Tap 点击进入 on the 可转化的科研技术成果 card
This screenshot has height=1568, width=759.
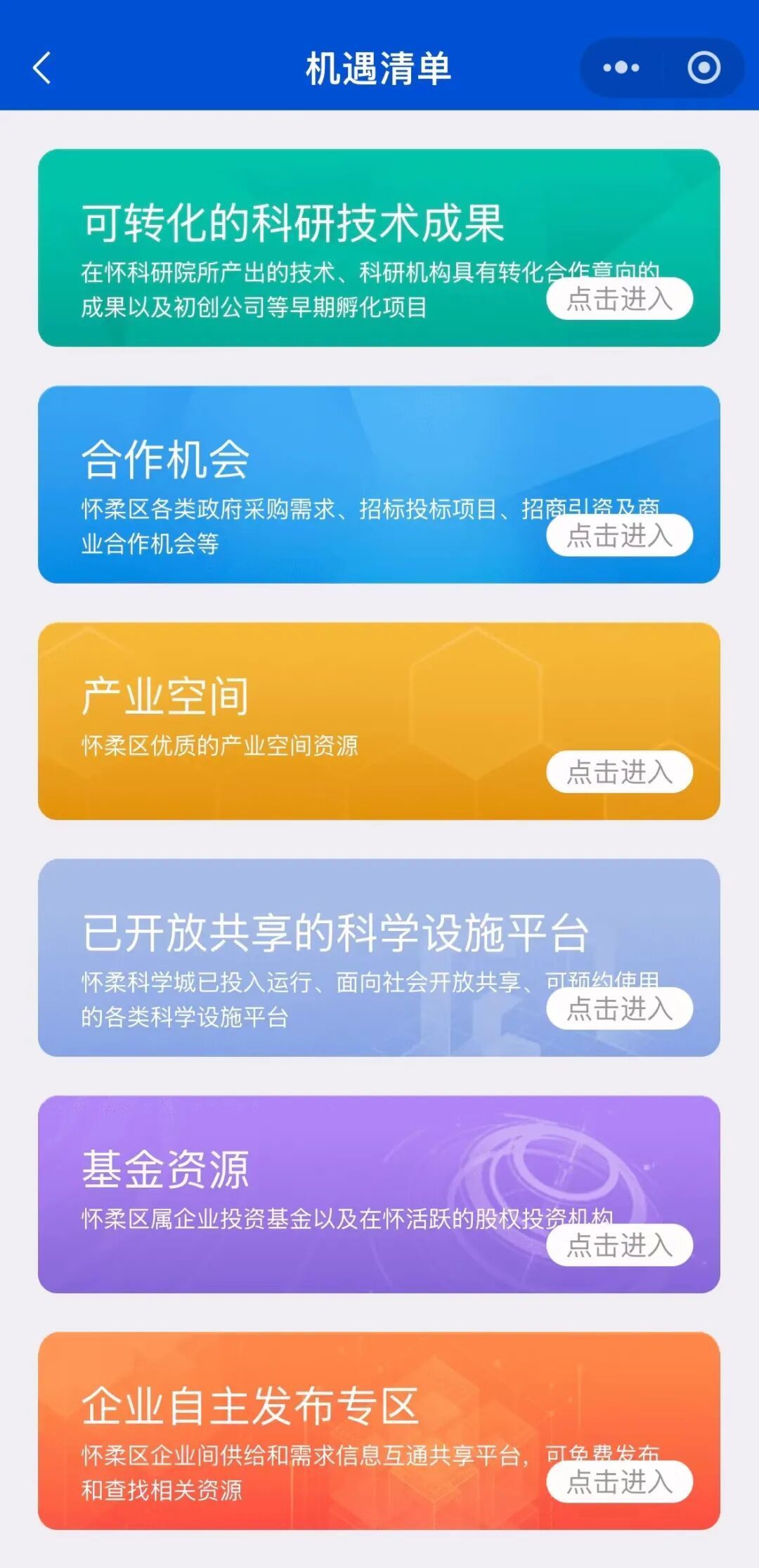[620, 299]
